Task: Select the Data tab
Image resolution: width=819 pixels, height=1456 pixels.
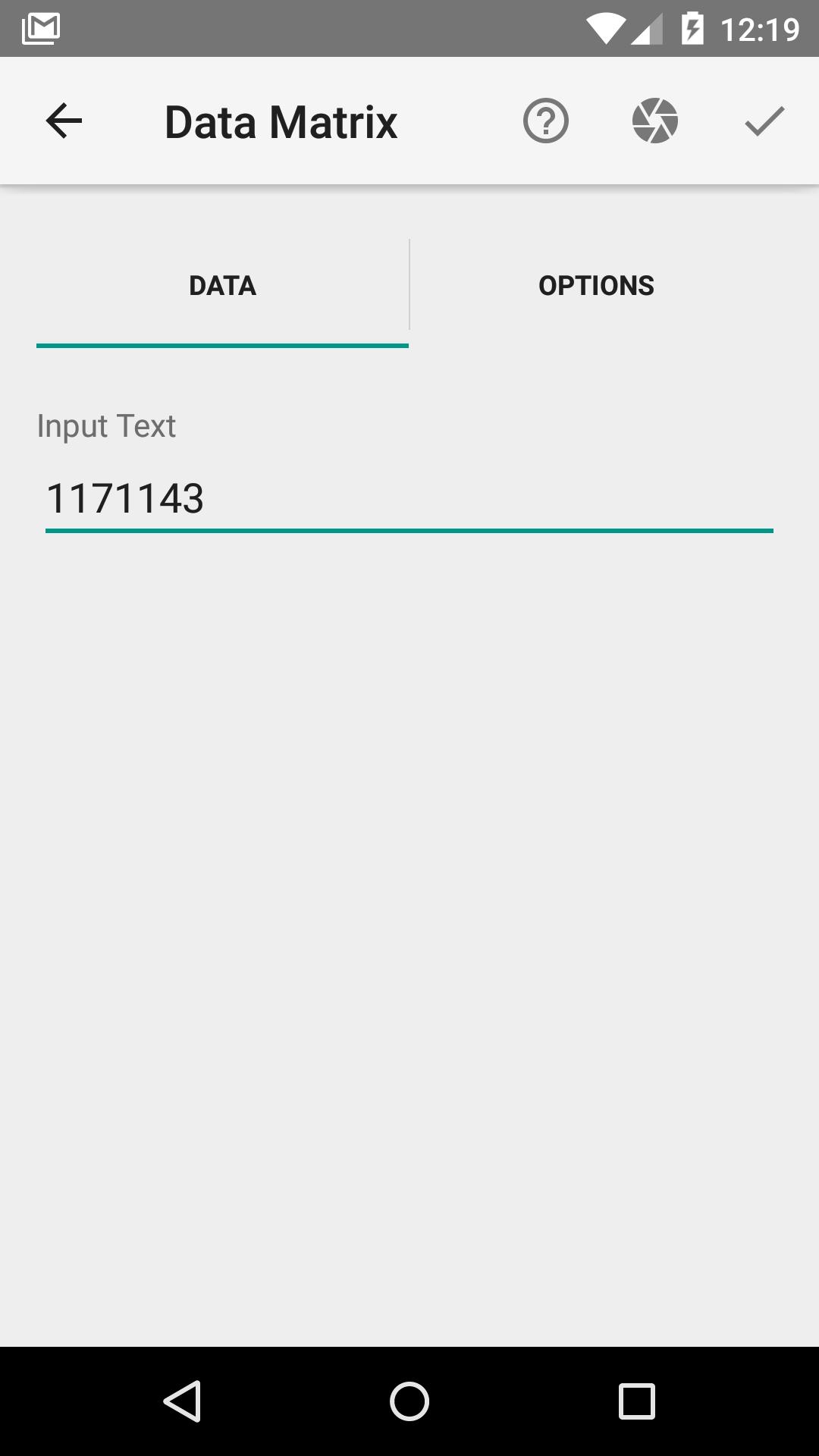Action: [x=222, y=286]
